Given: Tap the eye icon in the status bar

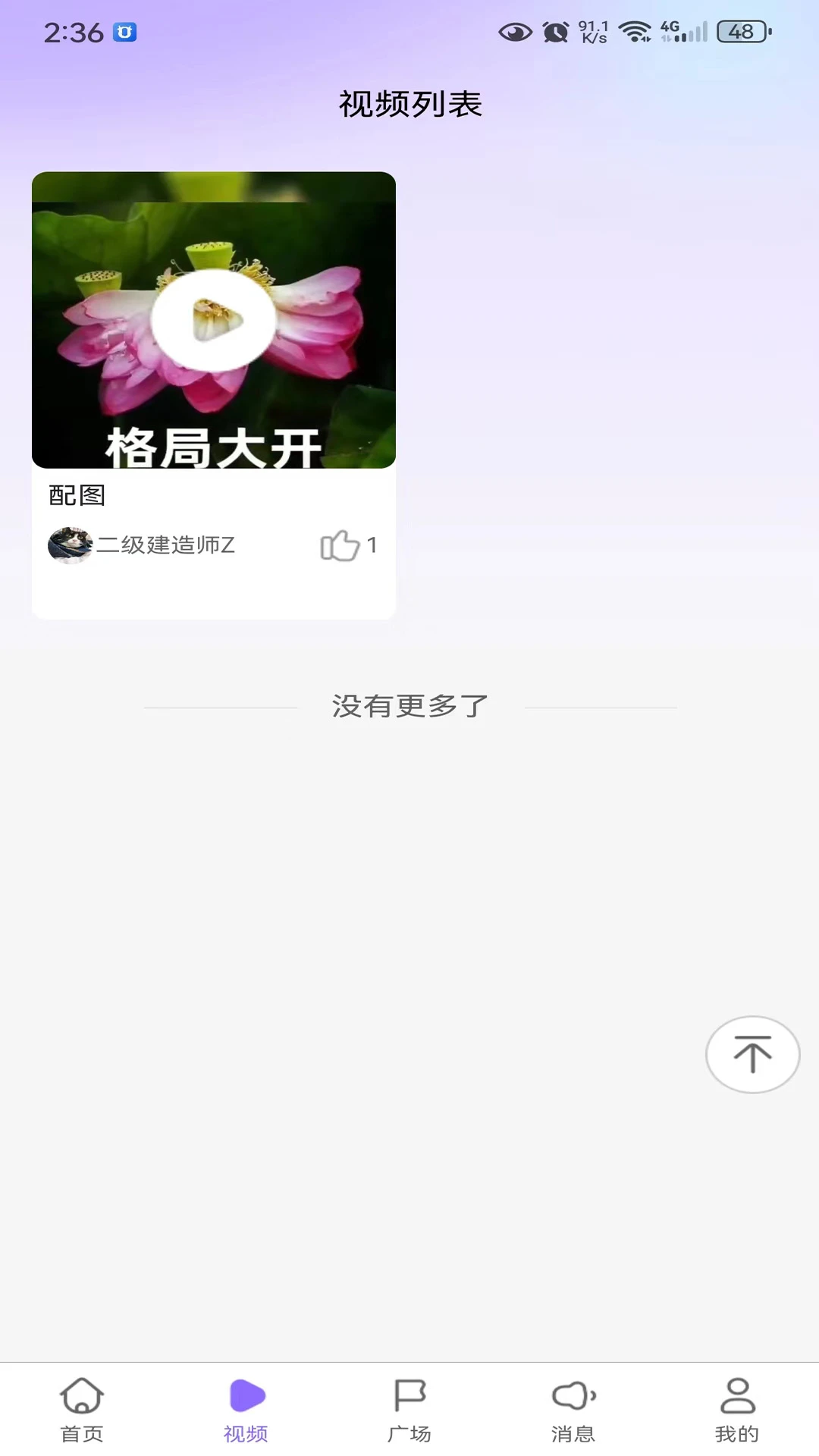Looking at the screenshot, I should (514, 31).
